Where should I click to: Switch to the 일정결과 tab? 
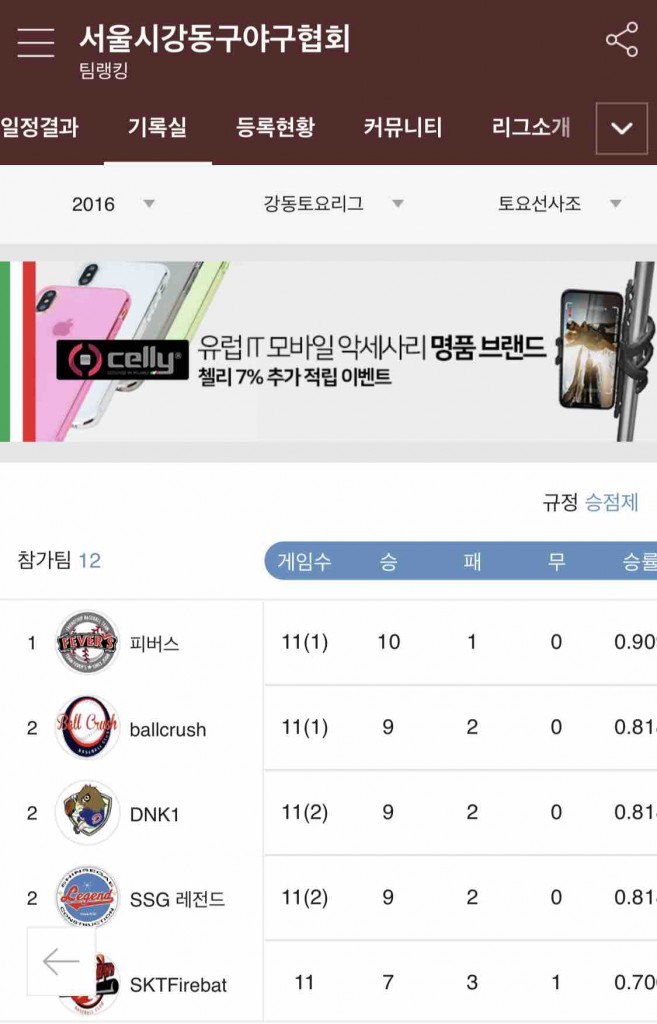point(40,128)
